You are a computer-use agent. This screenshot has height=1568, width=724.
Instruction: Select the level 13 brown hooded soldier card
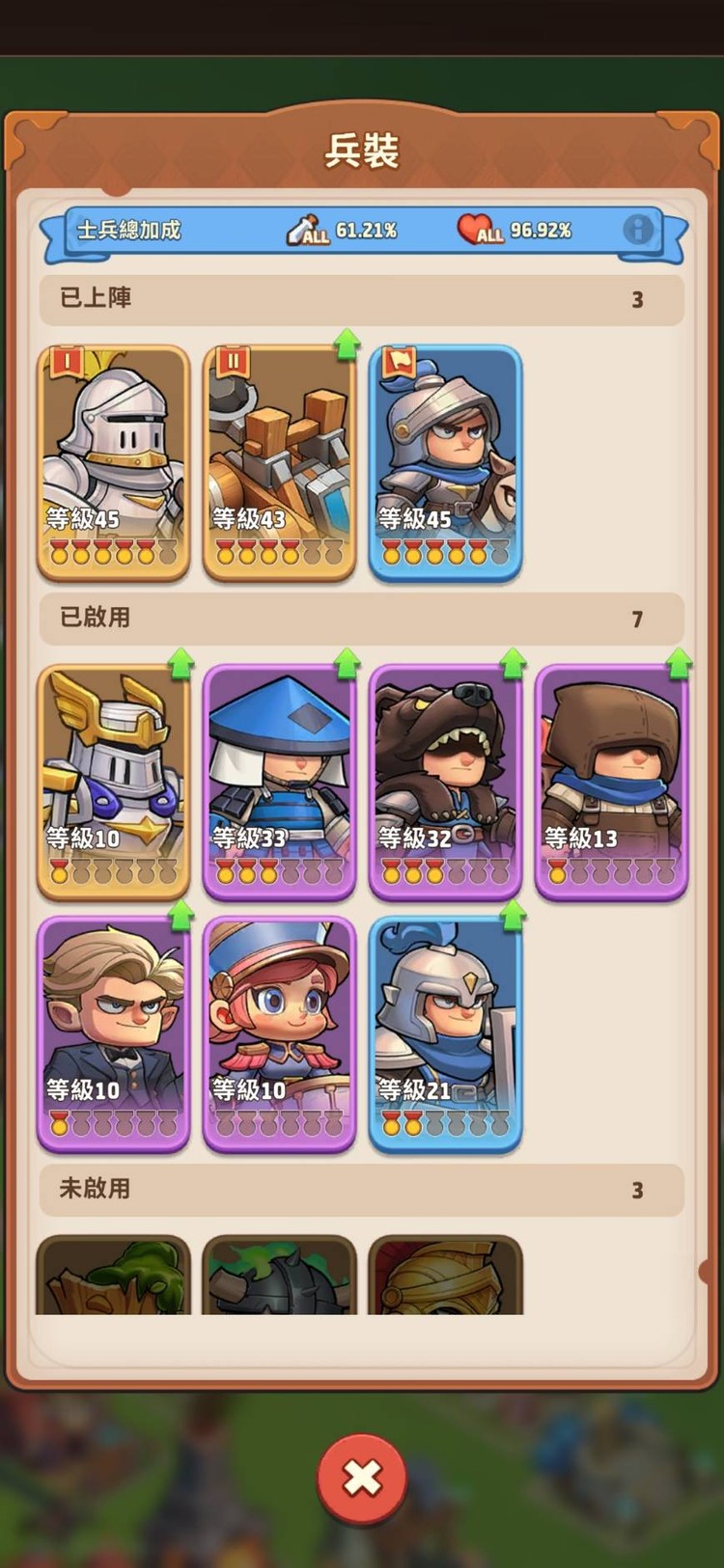pyautogui.click(x=611, y=782)
